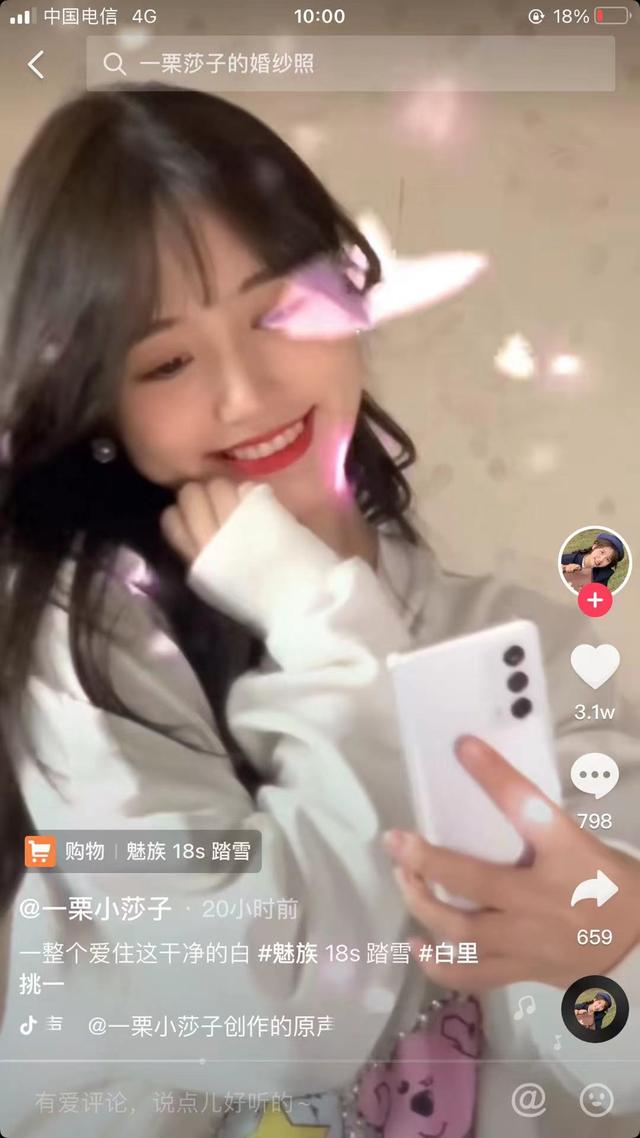Tap the comment field 有爱评论
The image size is (640, 1138).
[173, 1102]
